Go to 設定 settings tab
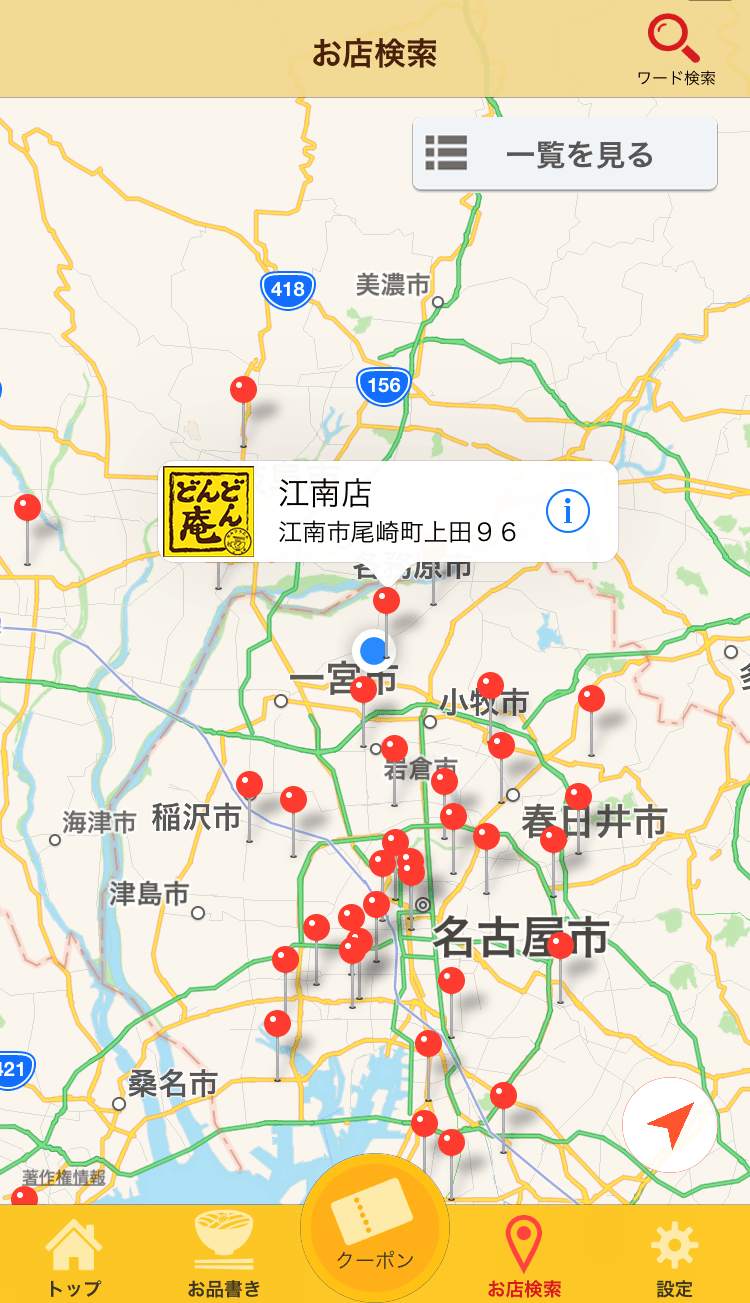This screenshot has width=750, height=1303. [674, 1257]
